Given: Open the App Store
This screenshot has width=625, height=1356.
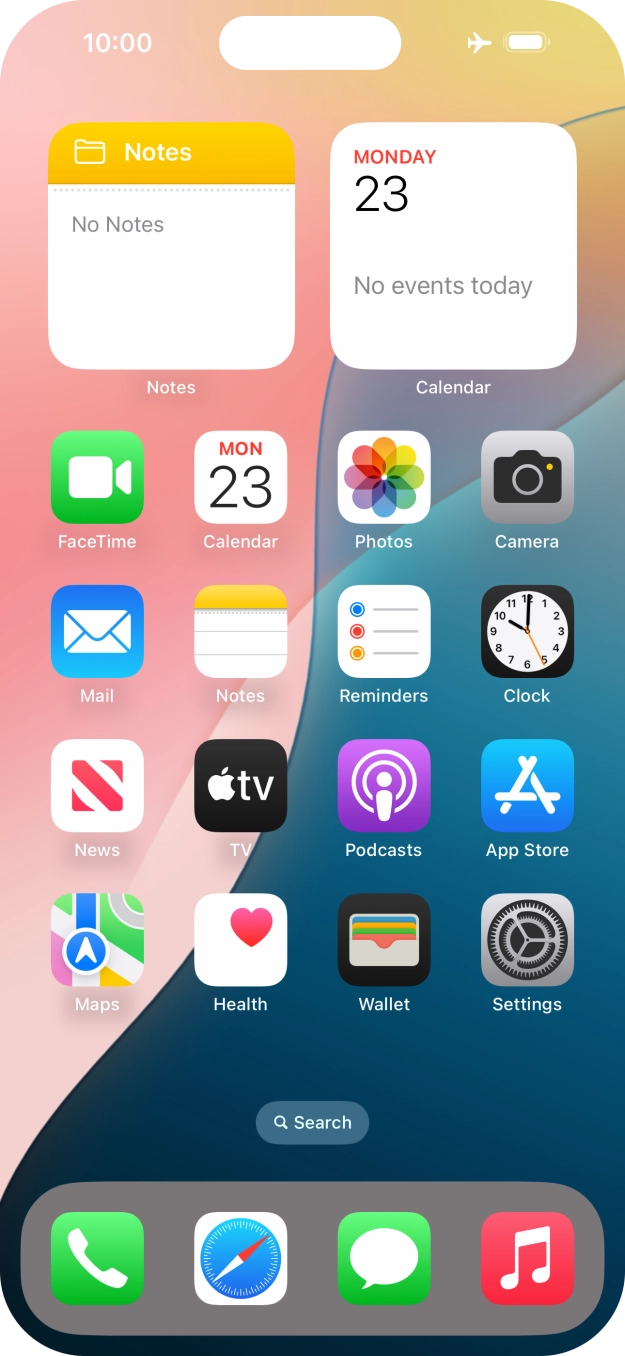Looking at the screenshot, I should click(x=527, y=785).
